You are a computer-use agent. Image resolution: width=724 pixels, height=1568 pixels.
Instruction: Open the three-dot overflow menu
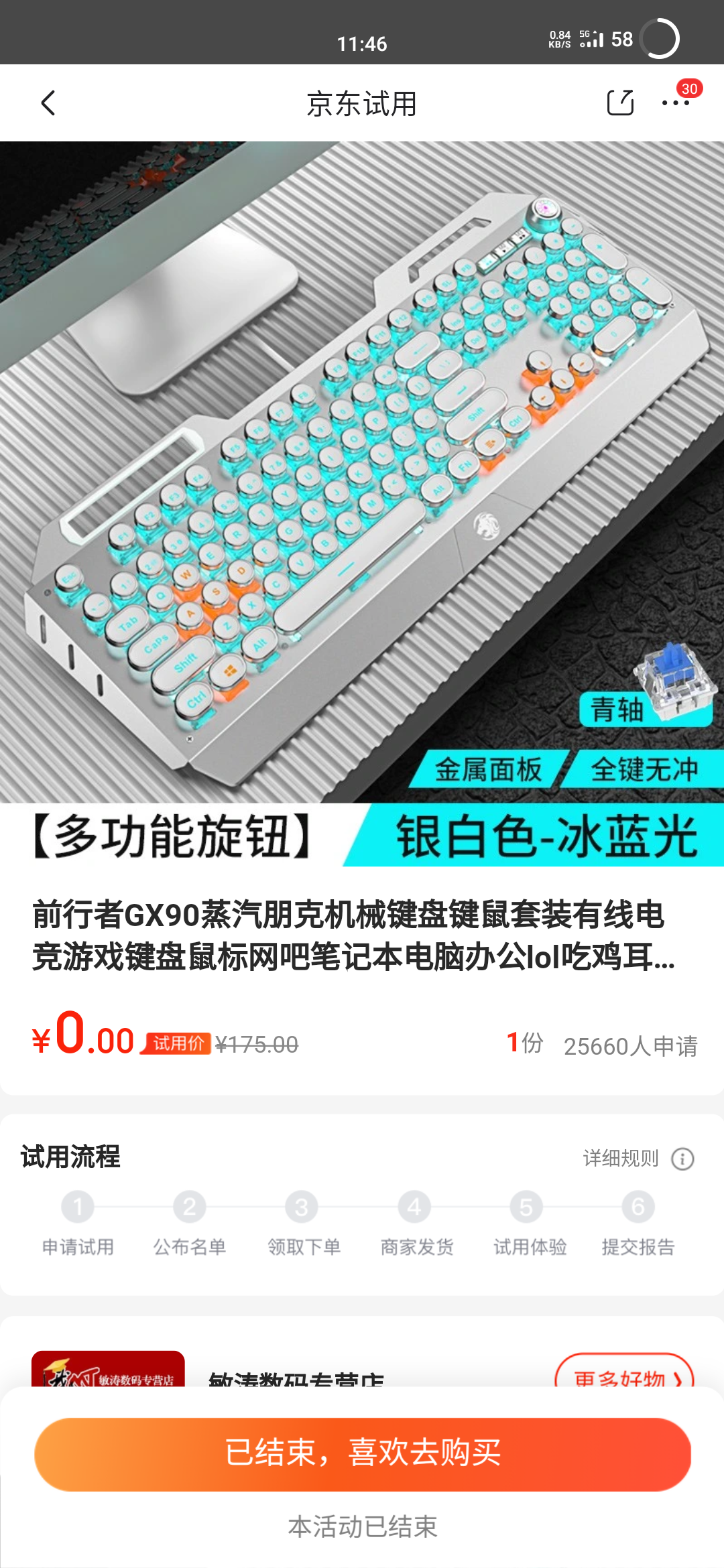[675, 103]
